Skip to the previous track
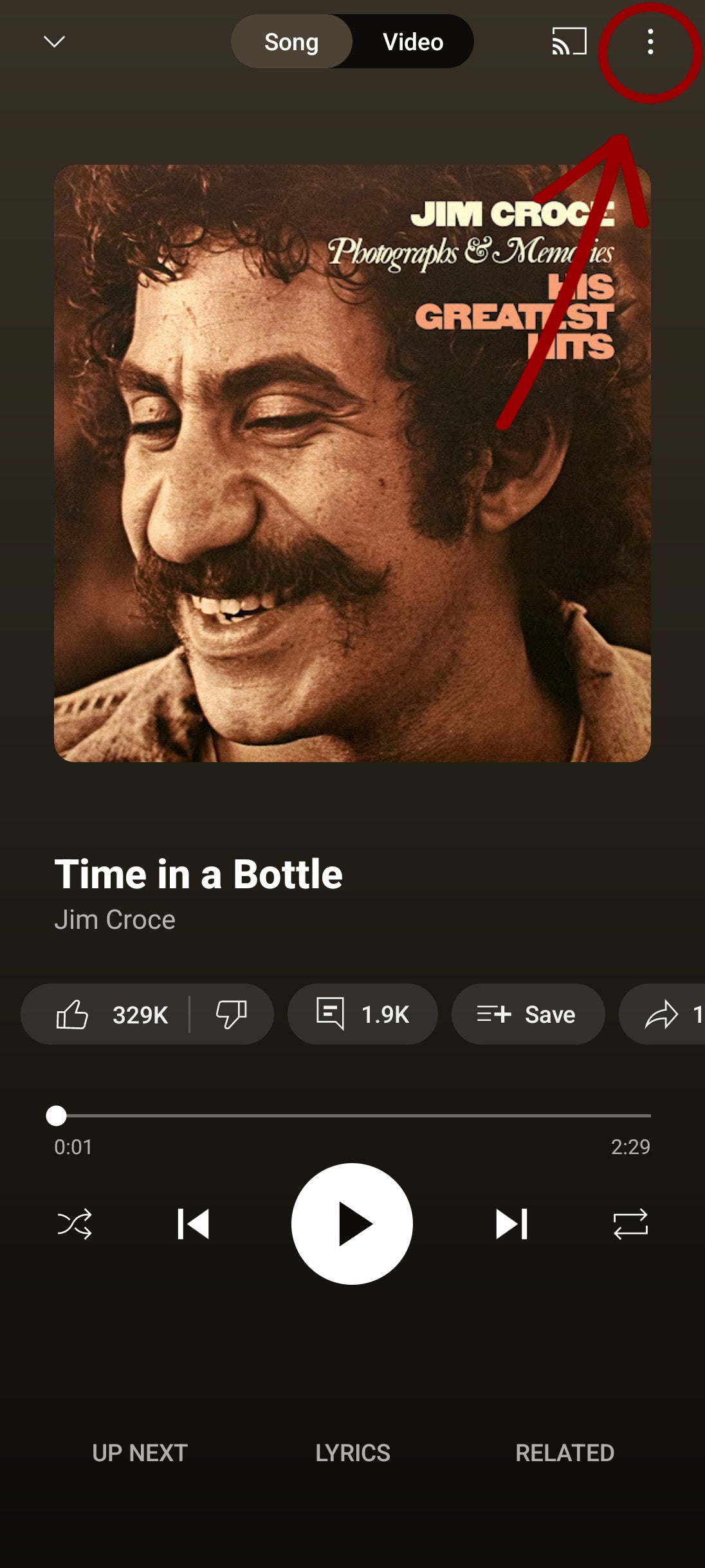 click(193, 1224)
